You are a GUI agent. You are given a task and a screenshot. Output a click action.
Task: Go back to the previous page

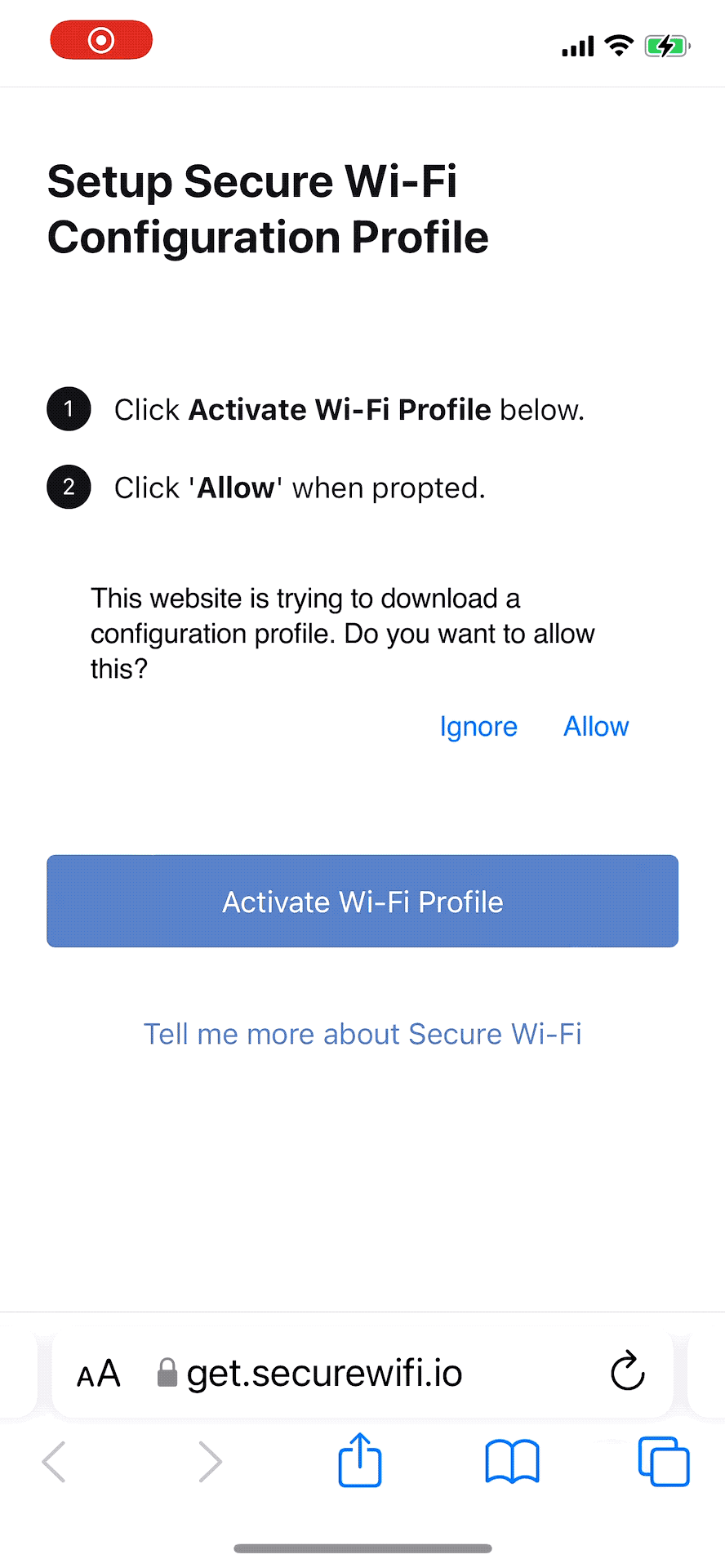click(54, 1462)
